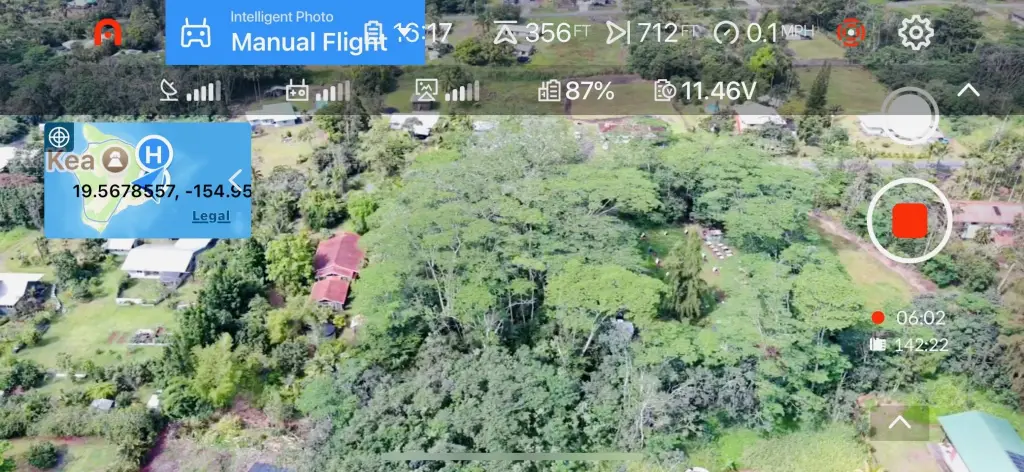
Task: Open the Manual Flight mode selector
Action: click(295, 33)
